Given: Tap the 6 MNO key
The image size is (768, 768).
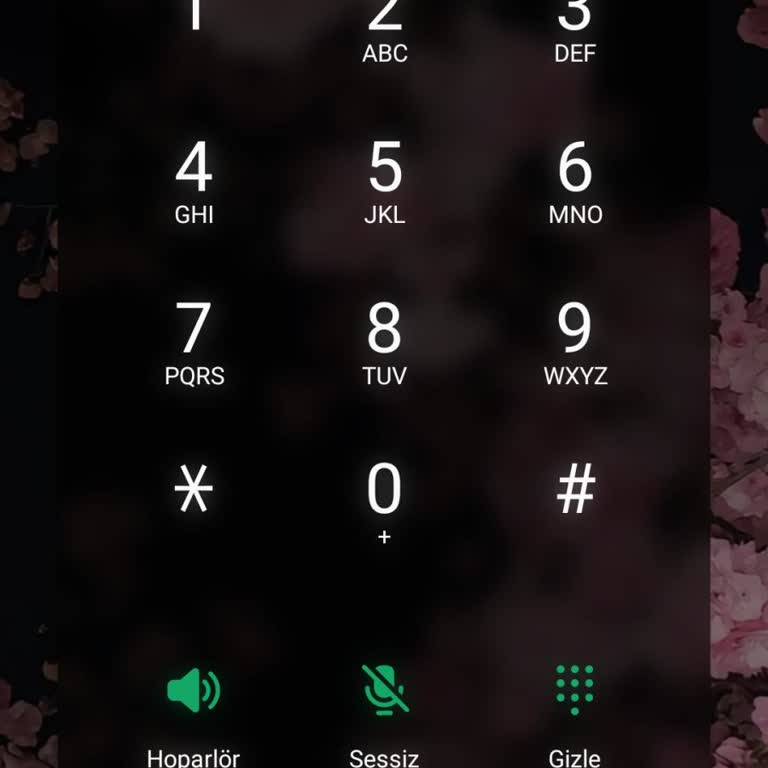Looking at the screenshot, I should point(575,182).
